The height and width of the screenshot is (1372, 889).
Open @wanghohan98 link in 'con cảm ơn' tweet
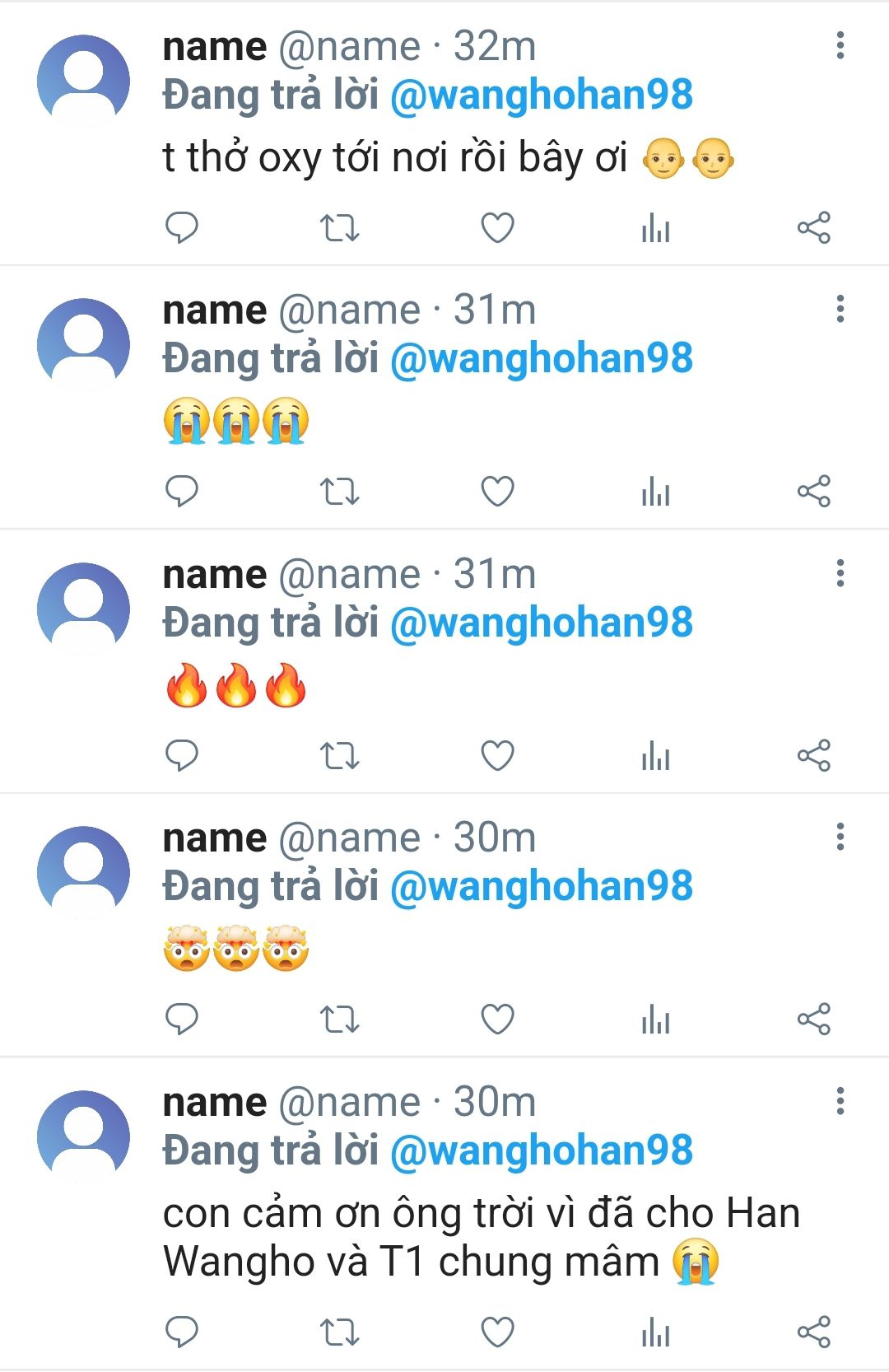click(x=541, y=1150)
